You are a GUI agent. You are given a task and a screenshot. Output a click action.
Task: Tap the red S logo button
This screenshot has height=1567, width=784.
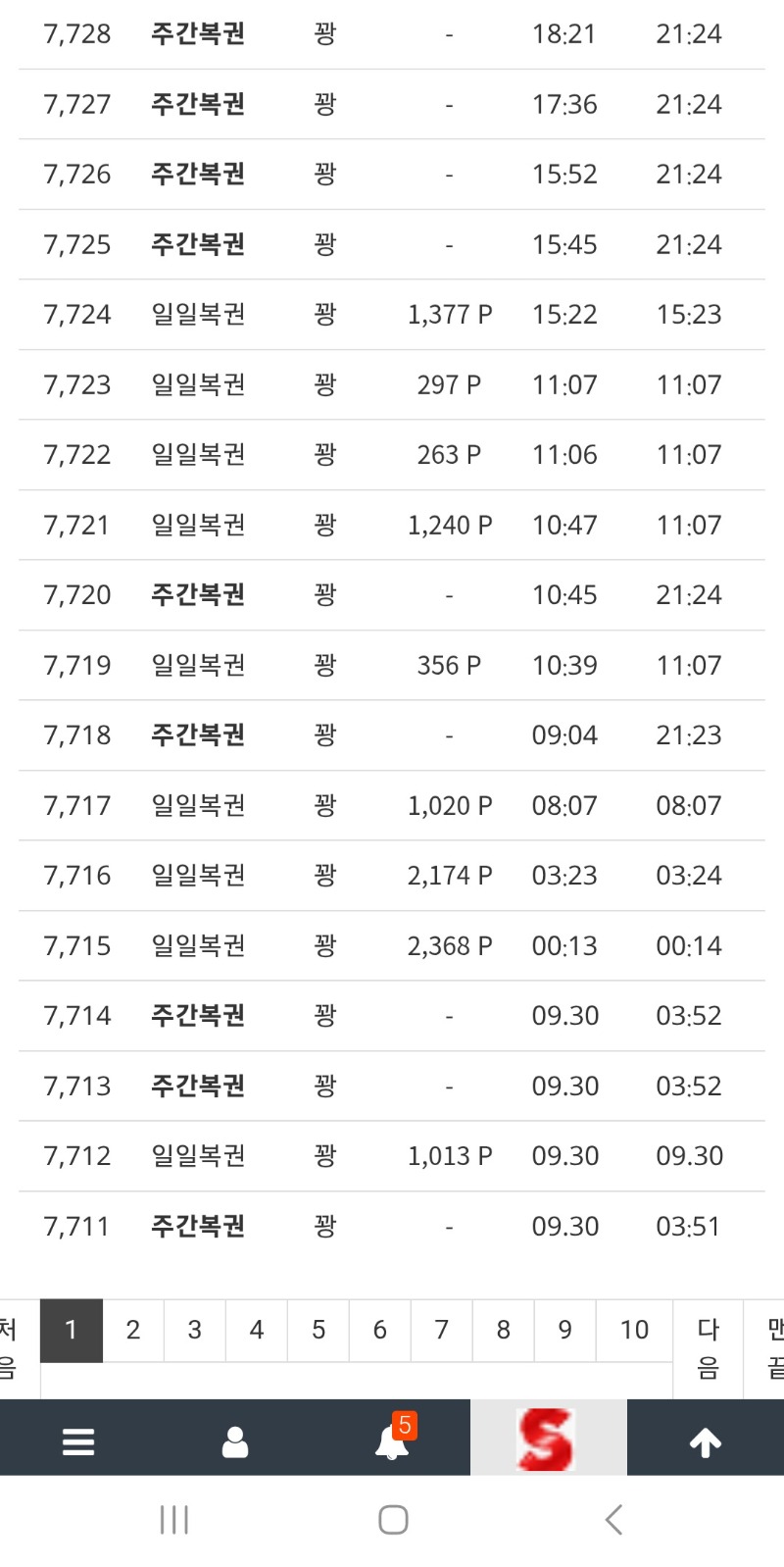548,1439
